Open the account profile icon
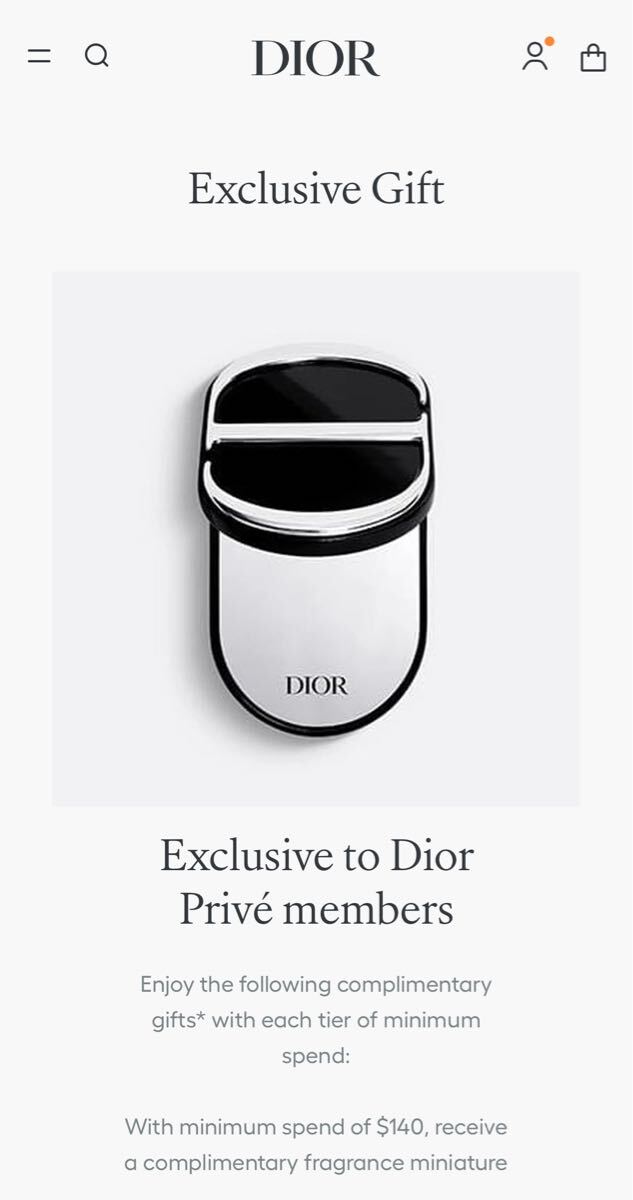The width and height of the screenshot is (633, 1200). coord(535,57)
